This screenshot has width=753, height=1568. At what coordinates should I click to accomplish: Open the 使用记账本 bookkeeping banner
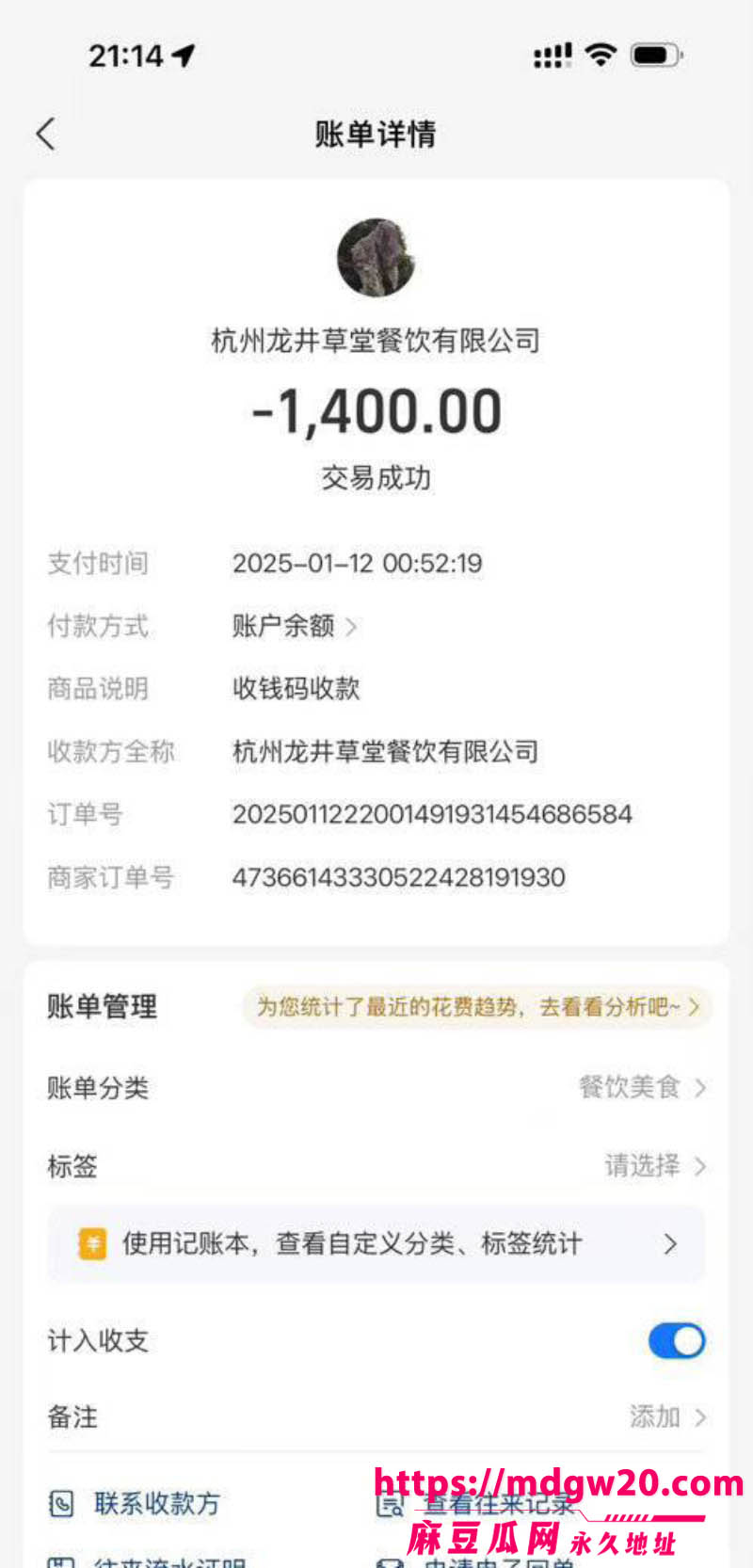pos(376,1244)
